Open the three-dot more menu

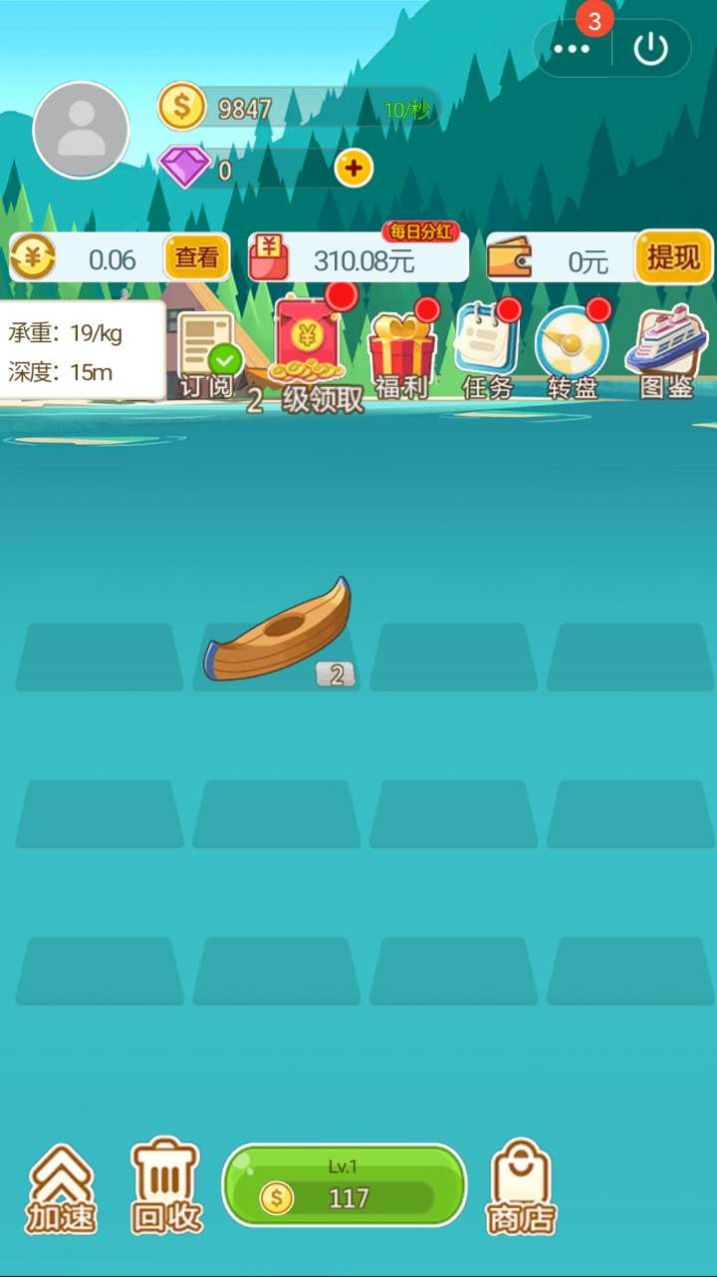point(572,48)
